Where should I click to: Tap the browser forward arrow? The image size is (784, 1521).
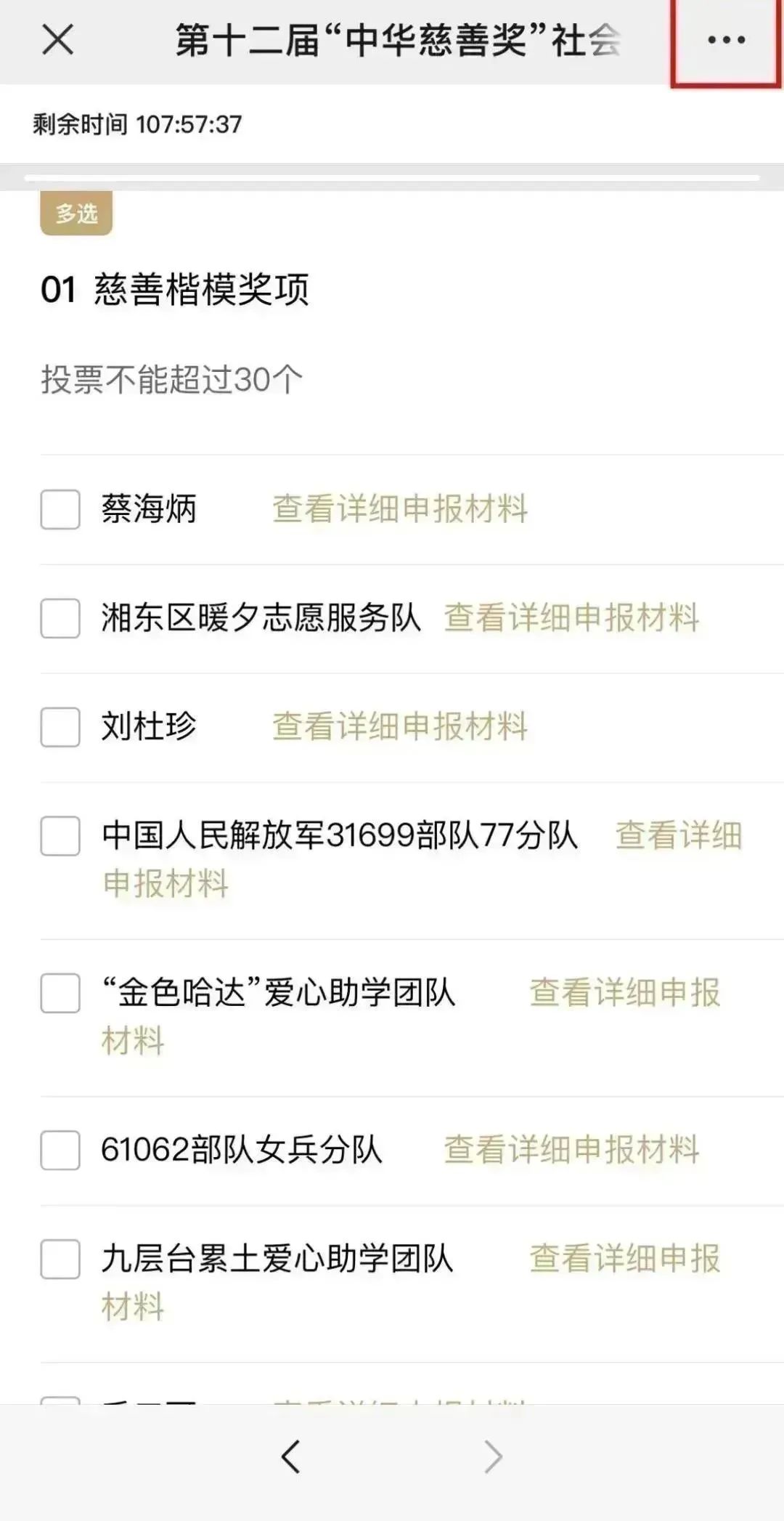[x=493, y=1456]
